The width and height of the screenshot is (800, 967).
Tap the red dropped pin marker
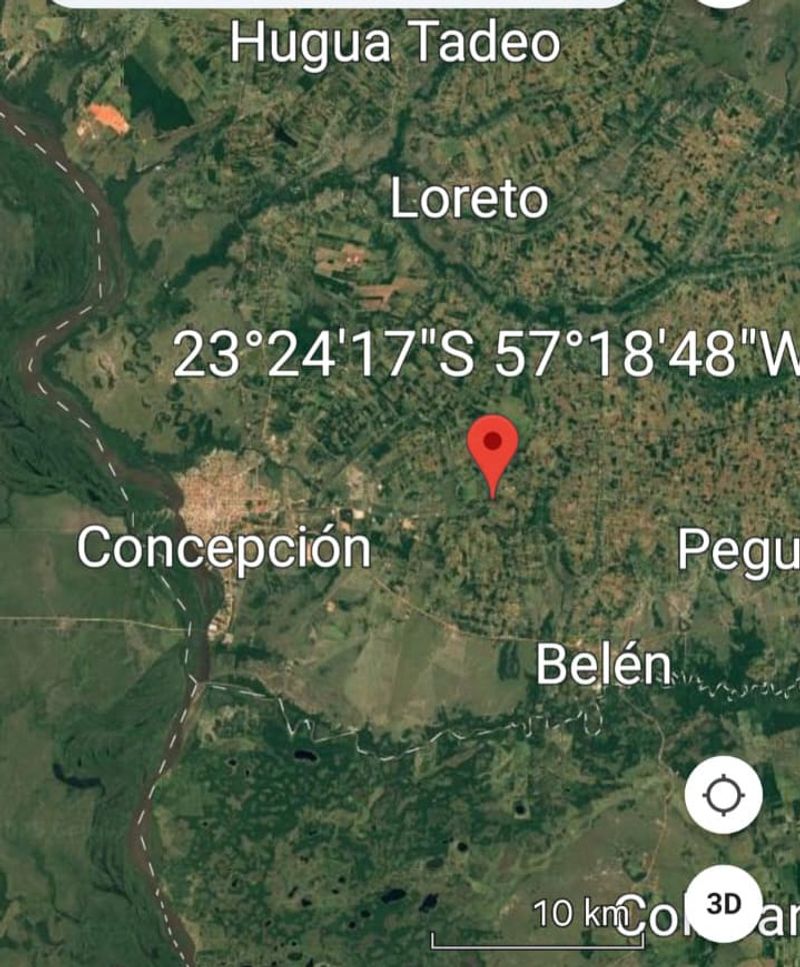coord(493,449)
